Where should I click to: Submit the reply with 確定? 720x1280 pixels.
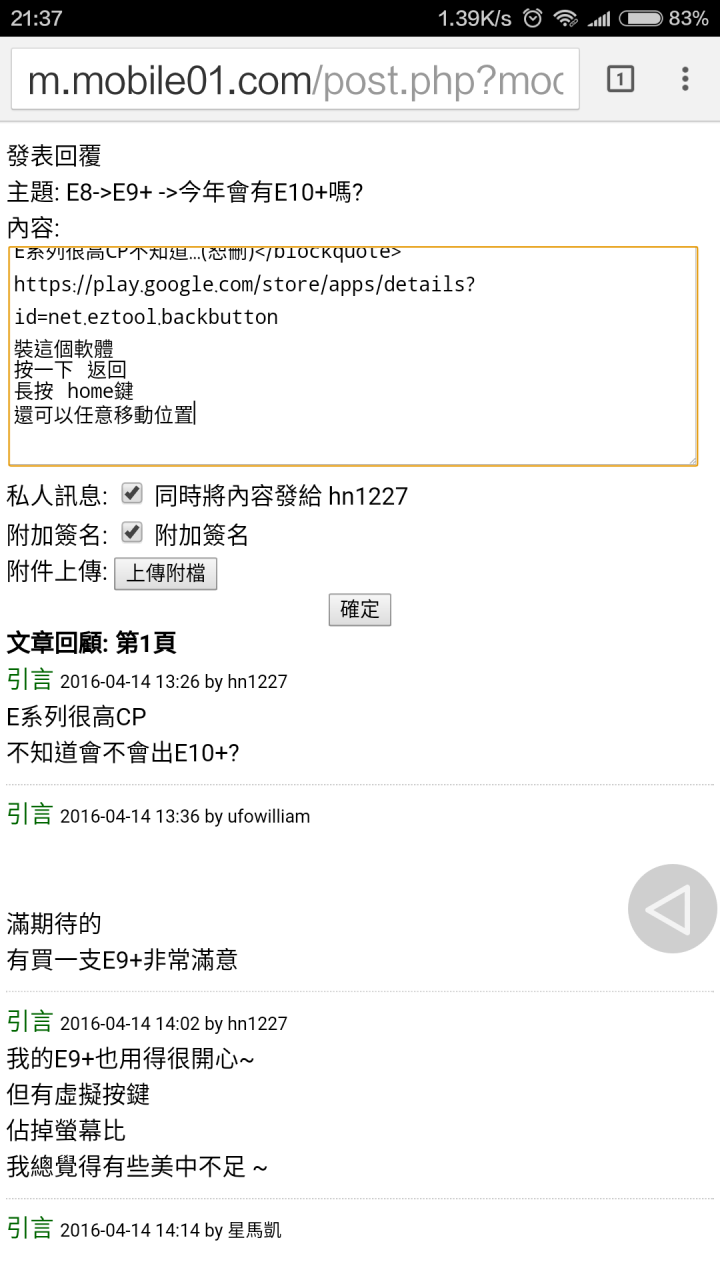point(360,610)
